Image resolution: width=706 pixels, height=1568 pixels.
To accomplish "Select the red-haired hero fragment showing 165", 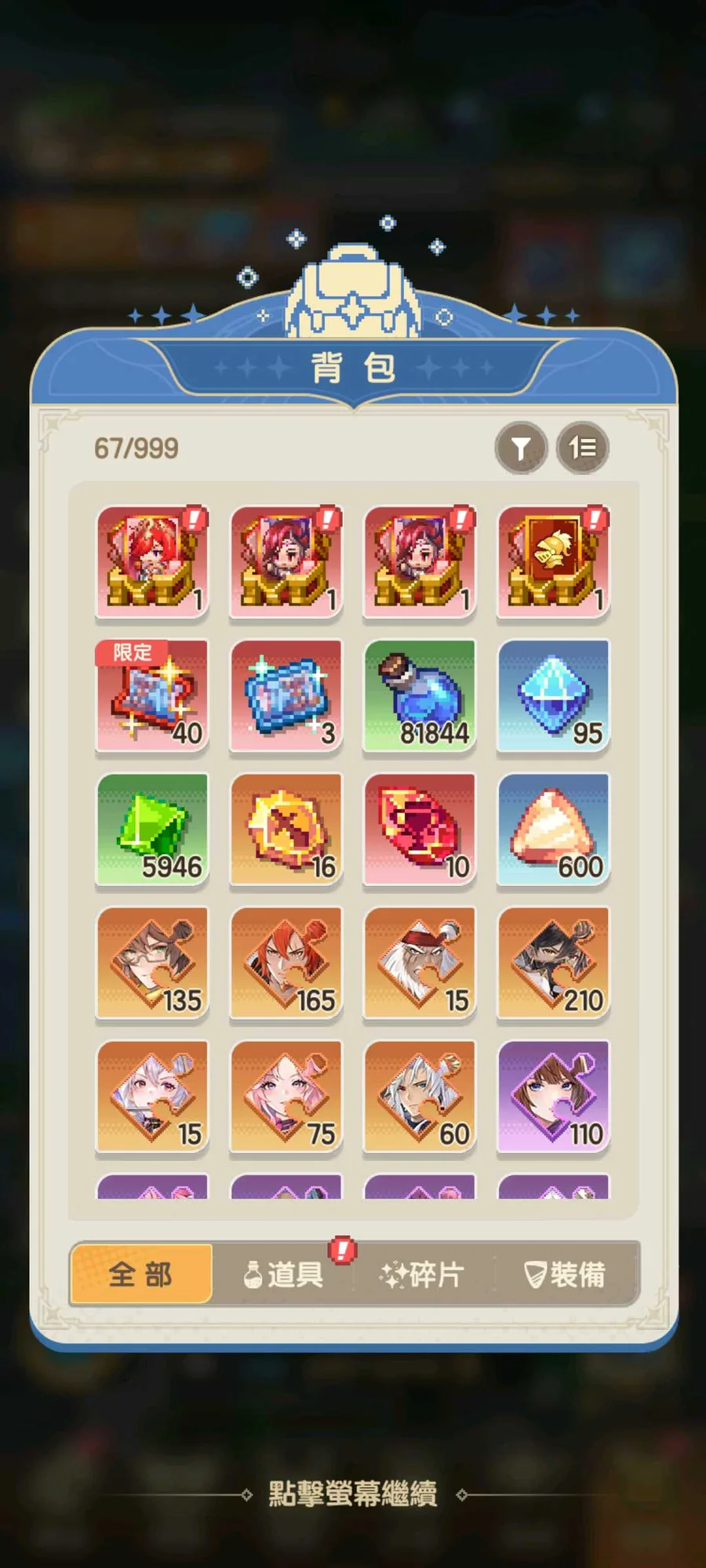I will tap(286, 963).
